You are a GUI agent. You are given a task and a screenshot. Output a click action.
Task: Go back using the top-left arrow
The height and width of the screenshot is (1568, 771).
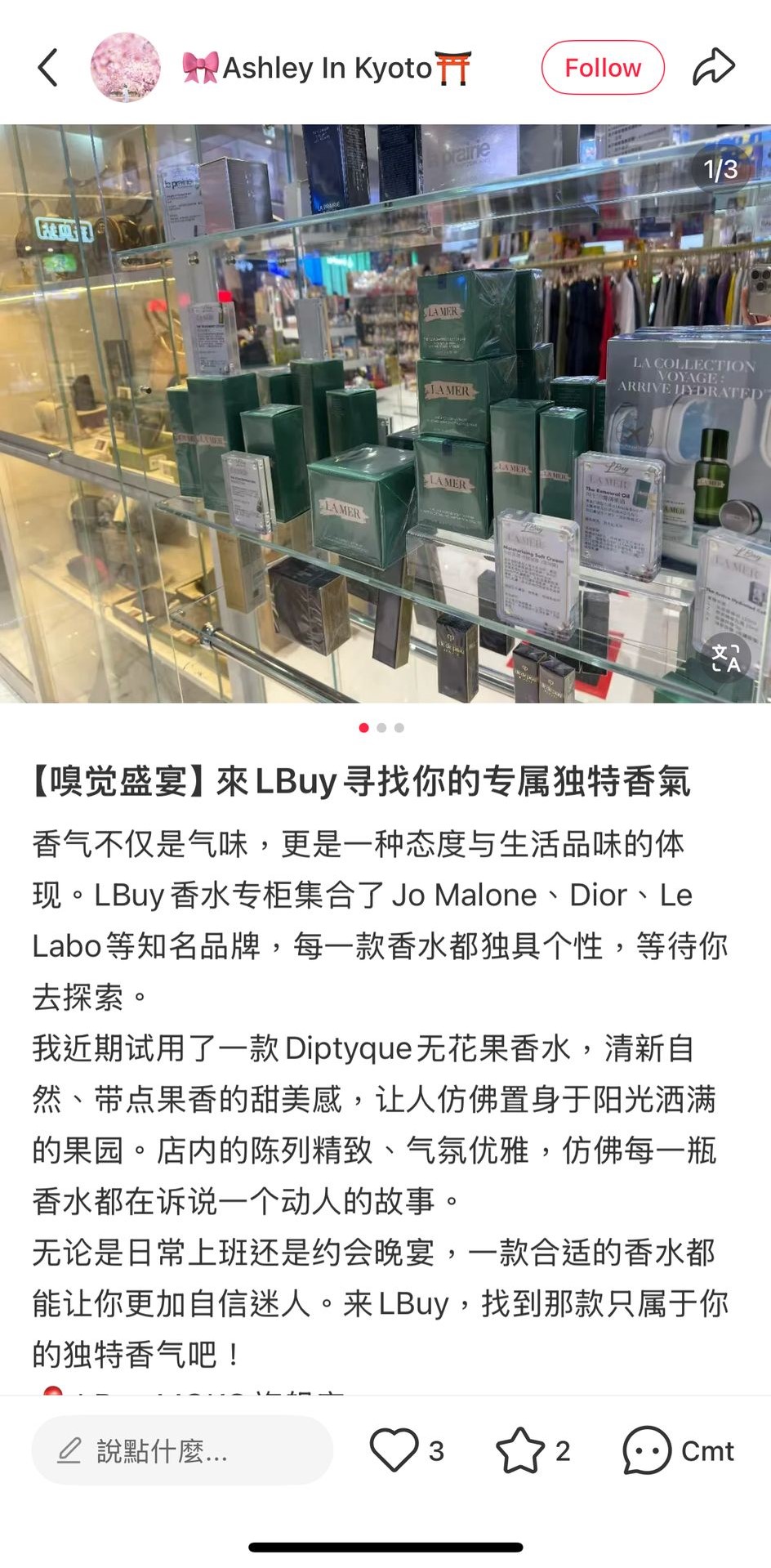48,68
